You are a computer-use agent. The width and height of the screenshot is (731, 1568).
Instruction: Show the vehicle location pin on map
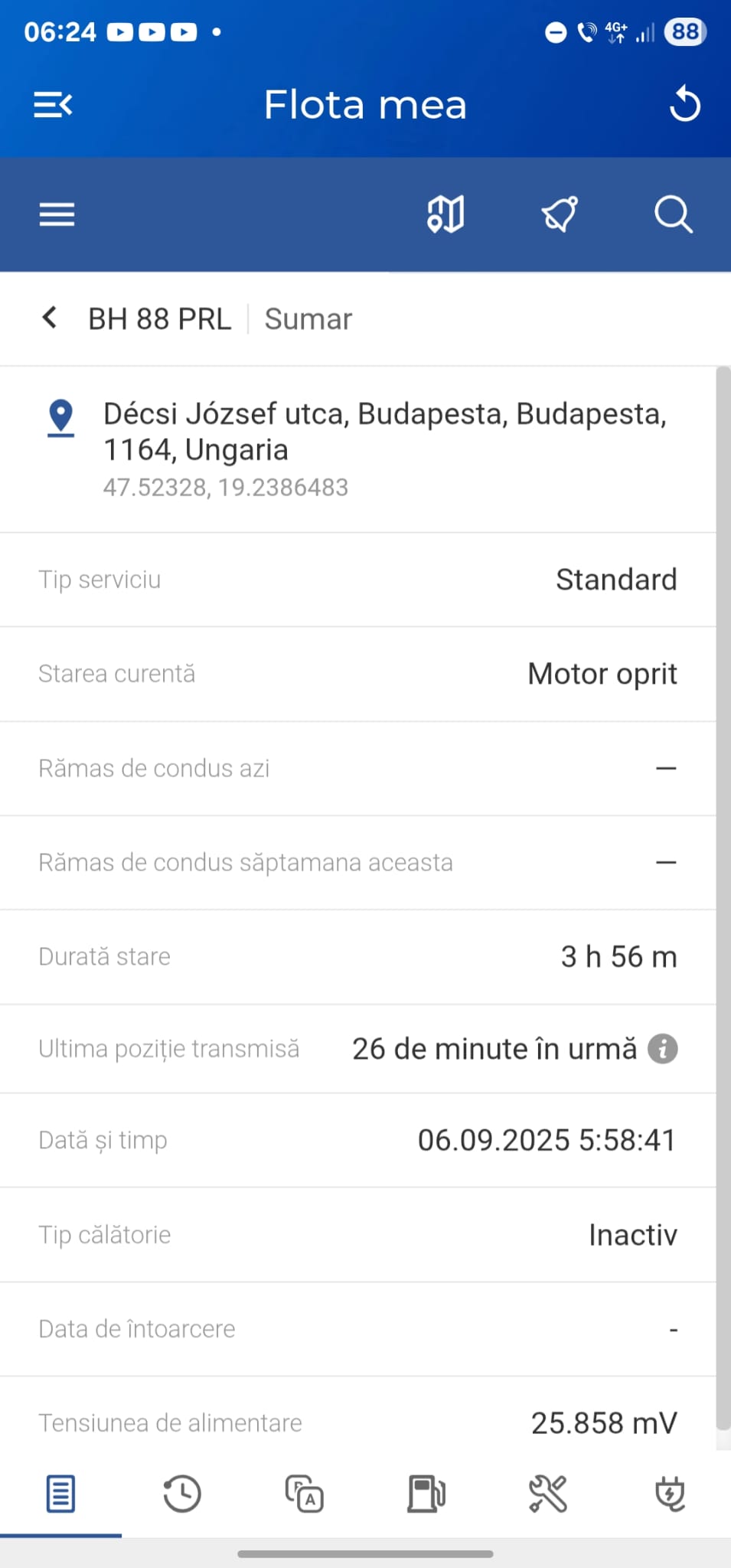(60, 417)
